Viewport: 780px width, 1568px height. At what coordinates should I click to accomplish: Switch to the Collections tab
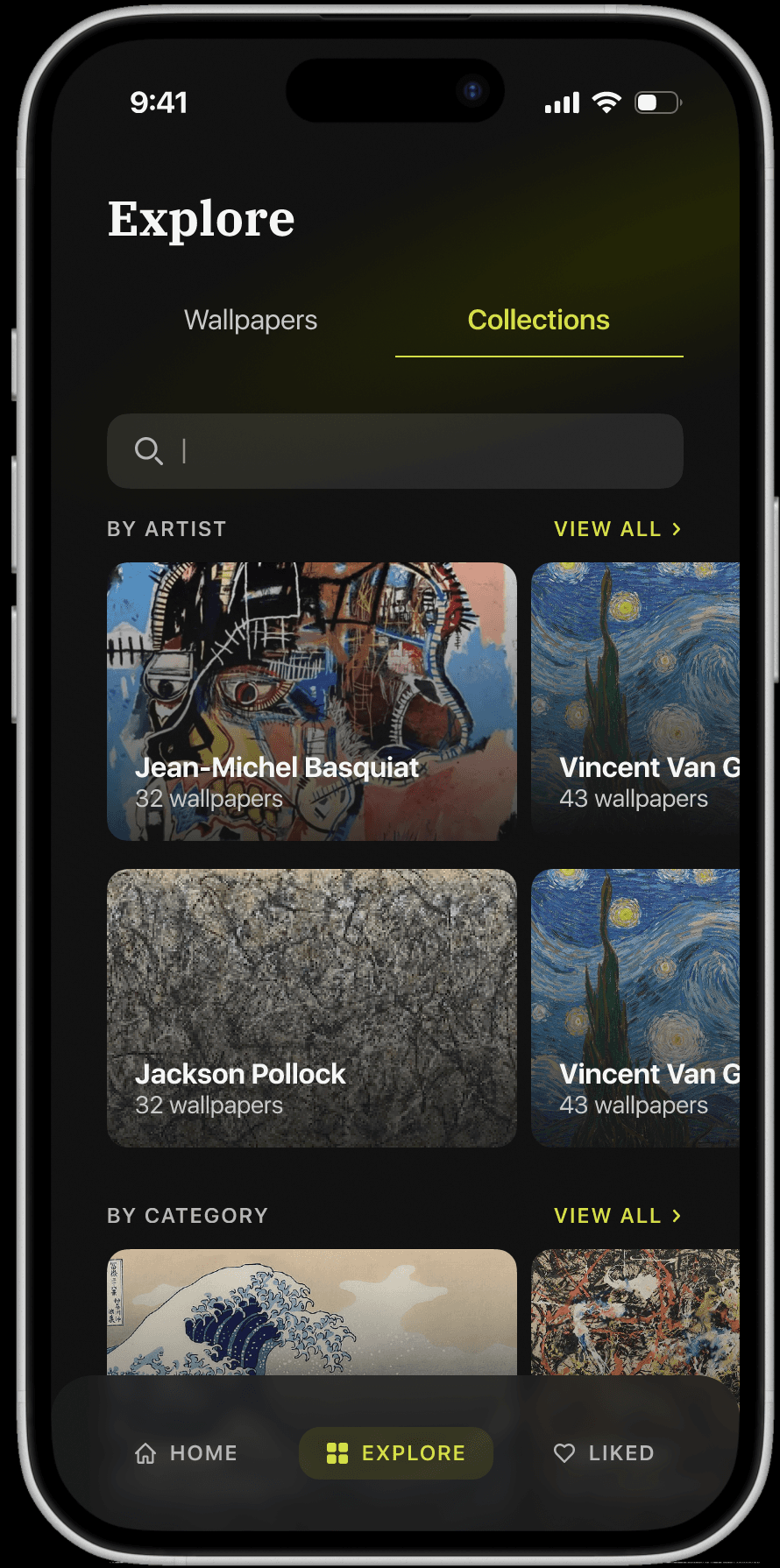538,321
